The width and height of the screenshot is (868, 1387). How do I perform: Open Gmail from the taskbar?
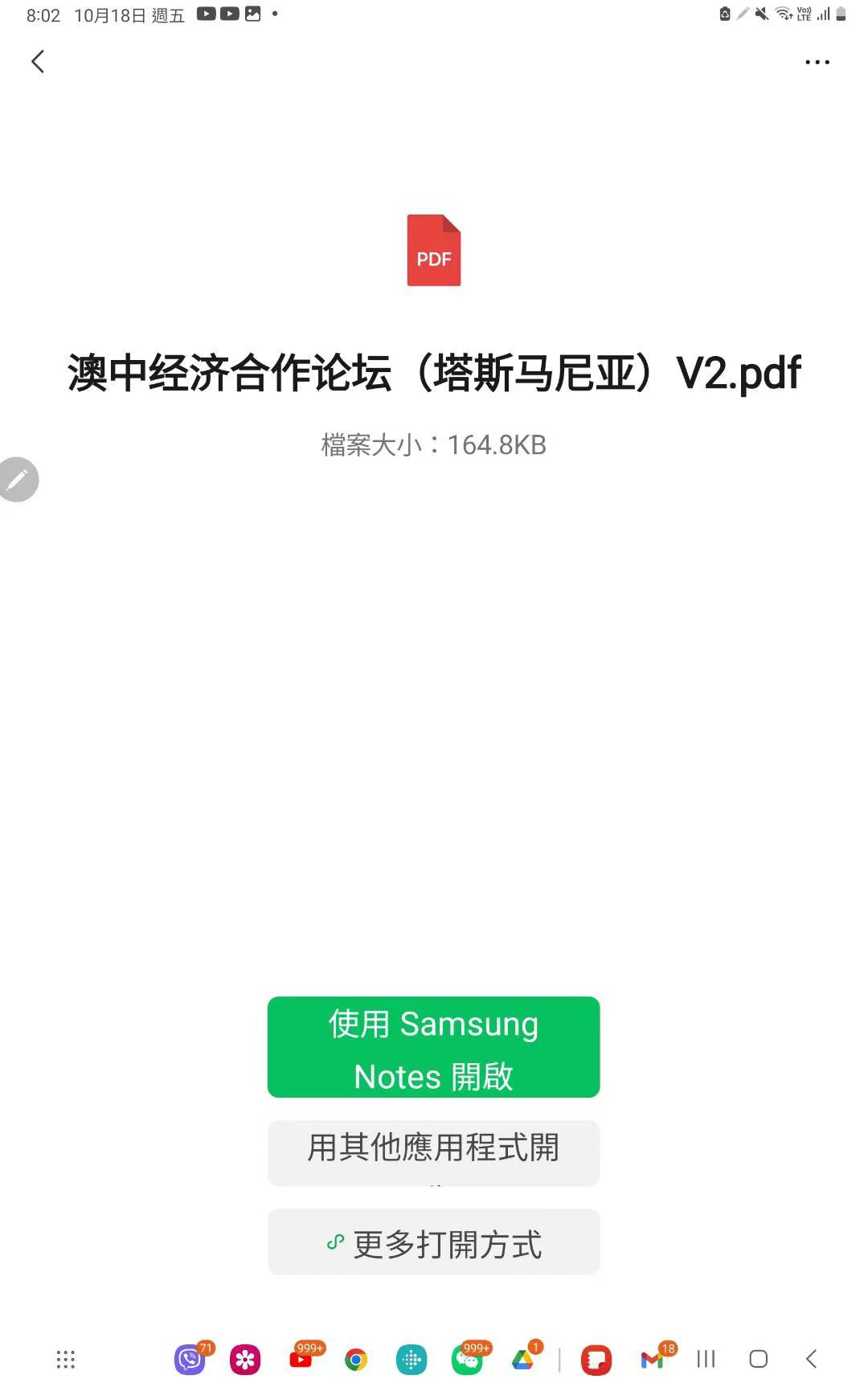point(652,1360)
